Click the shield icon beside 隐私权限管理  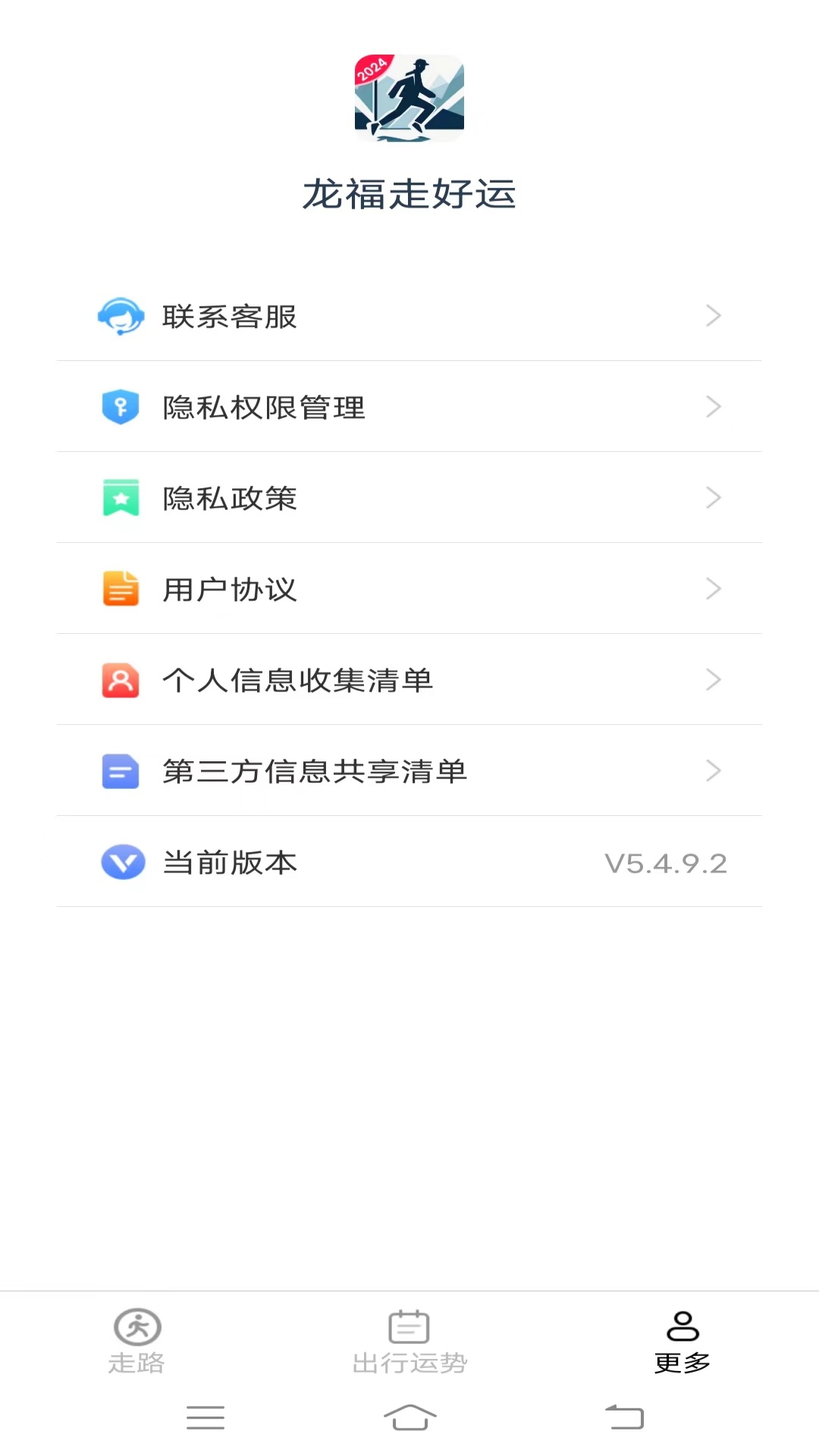coord(121,407)
